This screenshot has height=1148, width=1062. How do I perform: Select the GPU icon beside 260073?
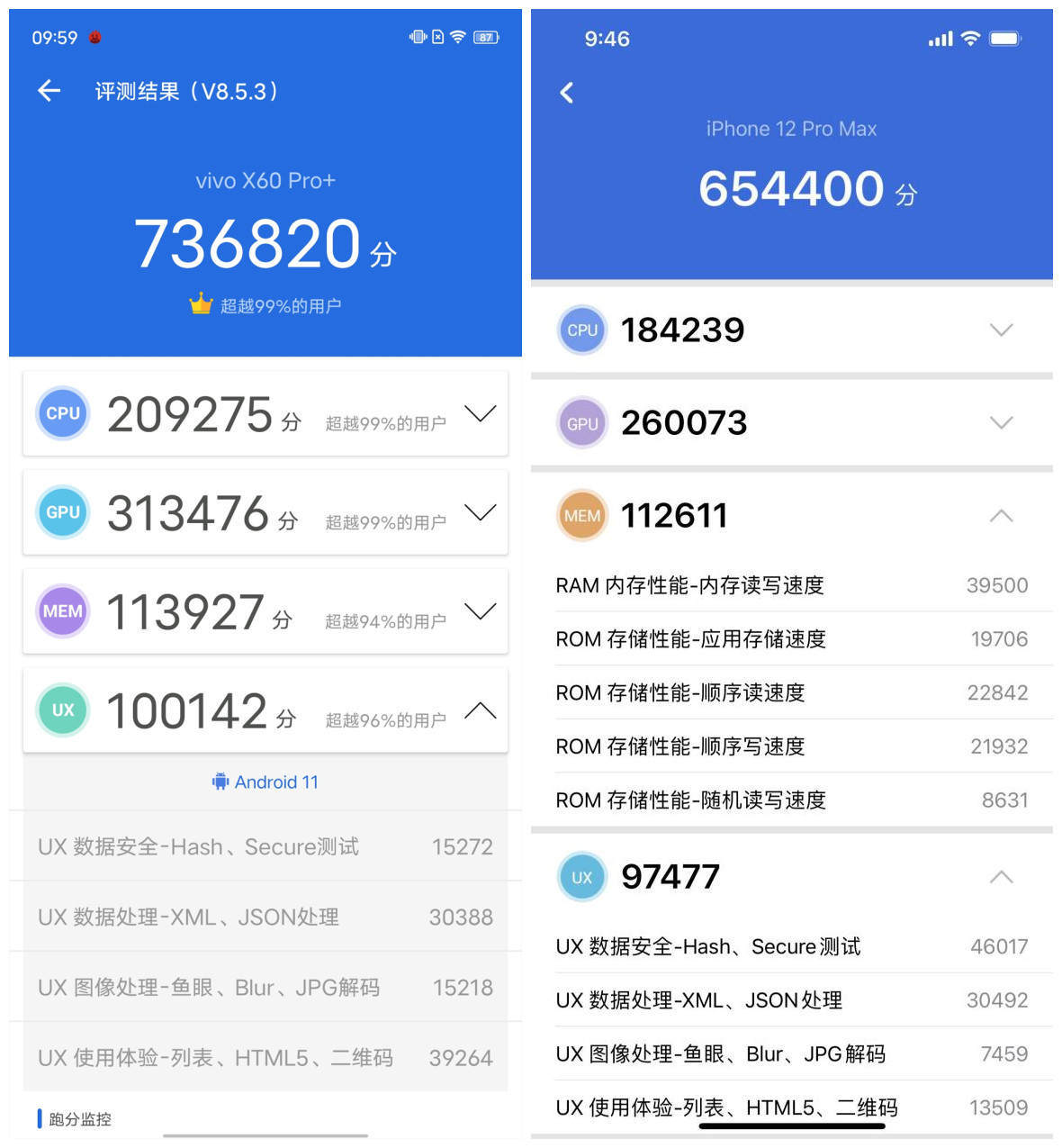pos(581,422)
